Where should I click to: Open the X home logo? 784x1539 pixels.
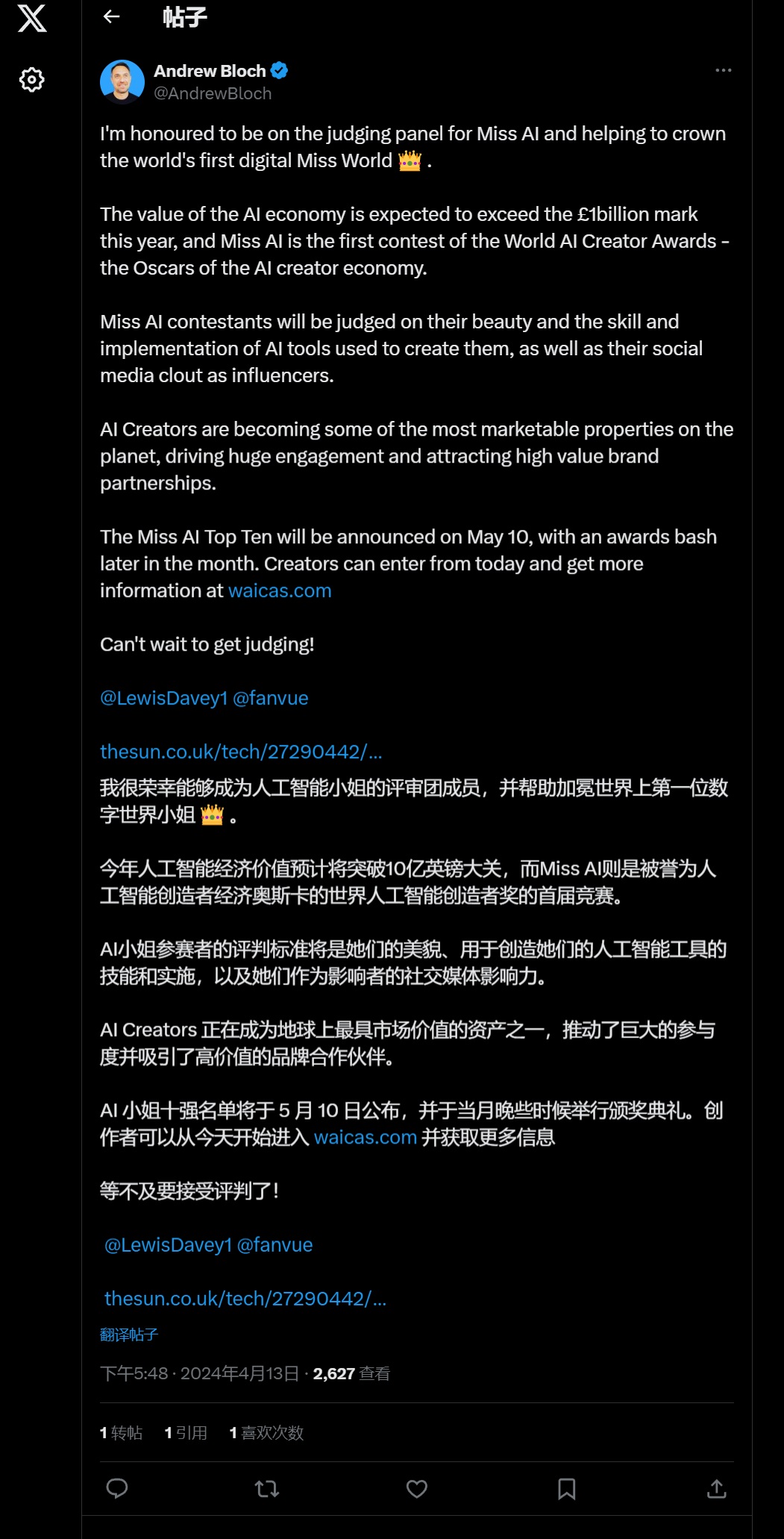(x=32, y=18)
